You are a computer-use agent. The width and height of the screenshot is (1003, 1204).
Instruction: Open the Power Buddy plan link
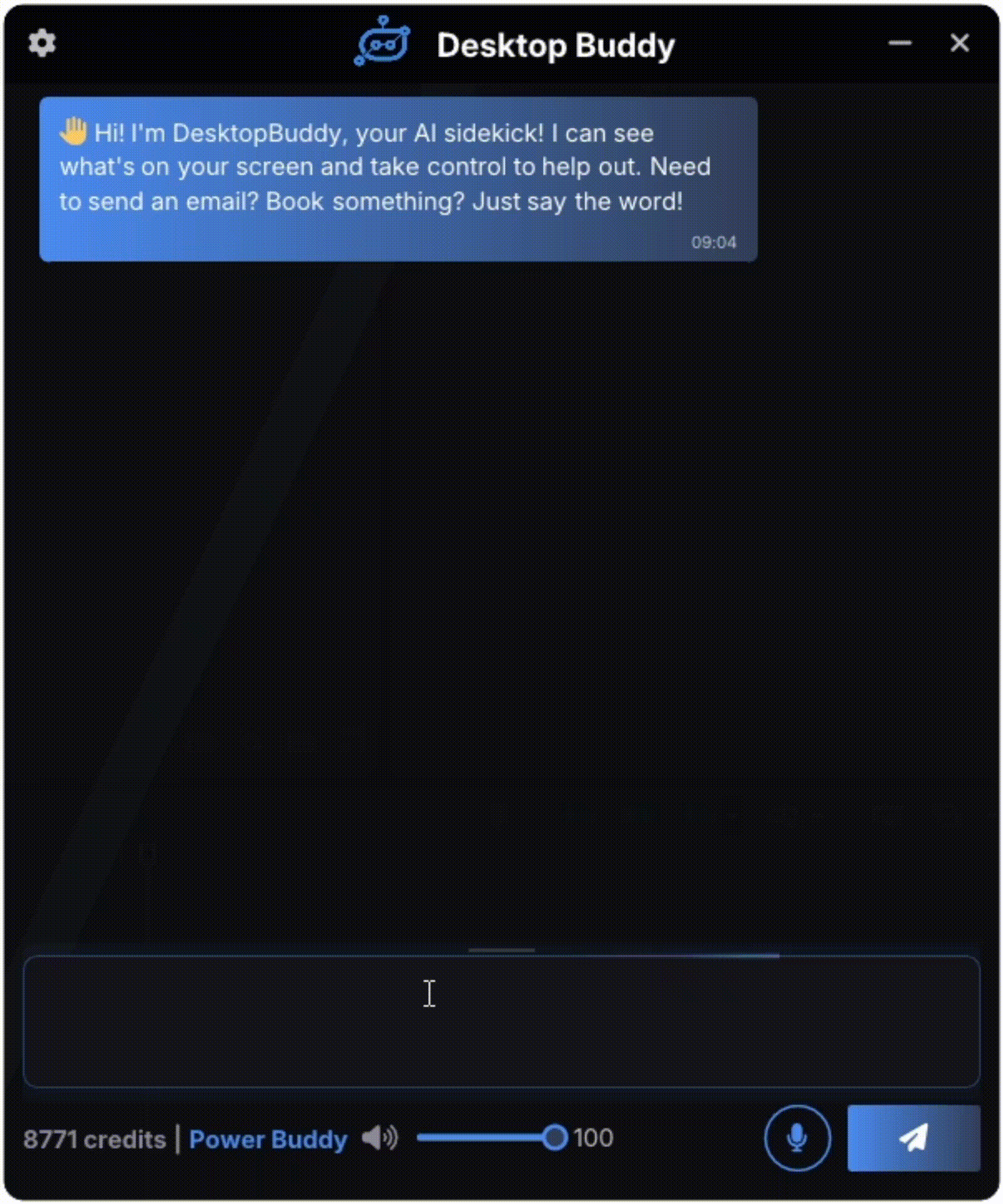[x=268, y=1139]
